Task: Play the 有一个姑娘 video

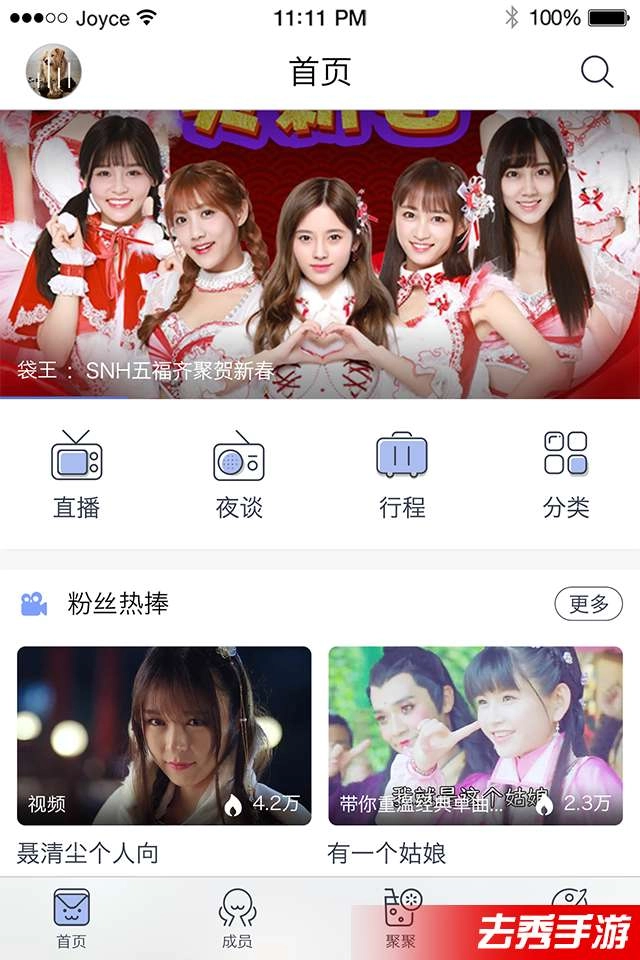Action: [x=475, y=735]
